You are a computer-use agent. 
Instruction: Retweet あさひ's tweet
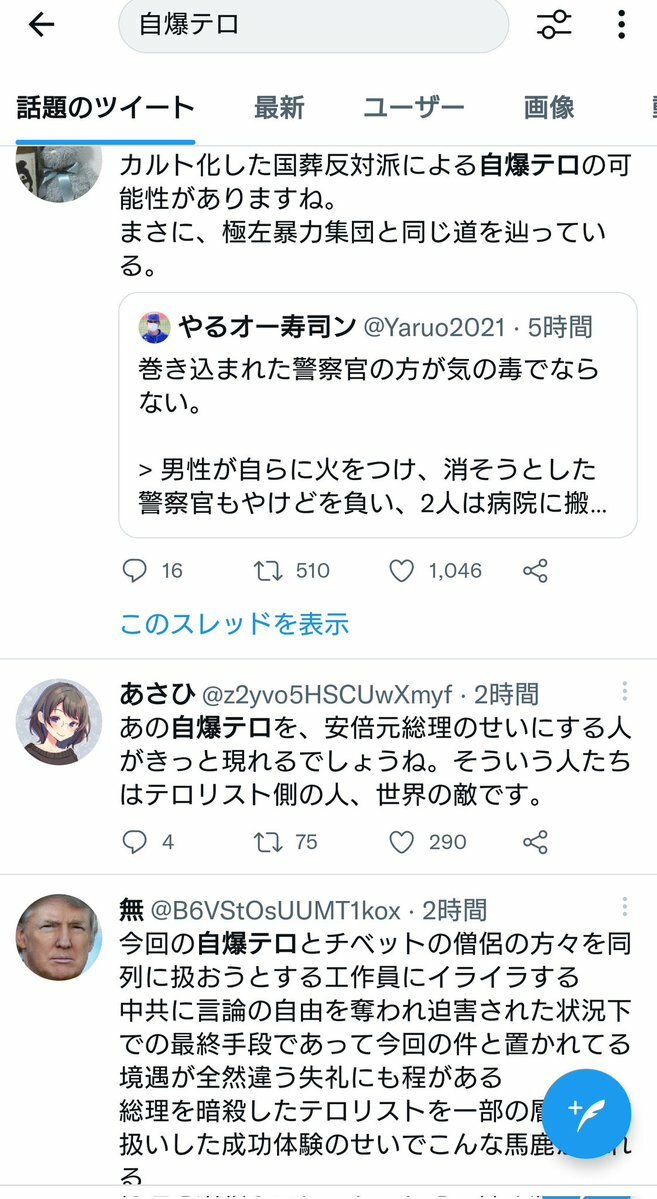click(268, 842)
